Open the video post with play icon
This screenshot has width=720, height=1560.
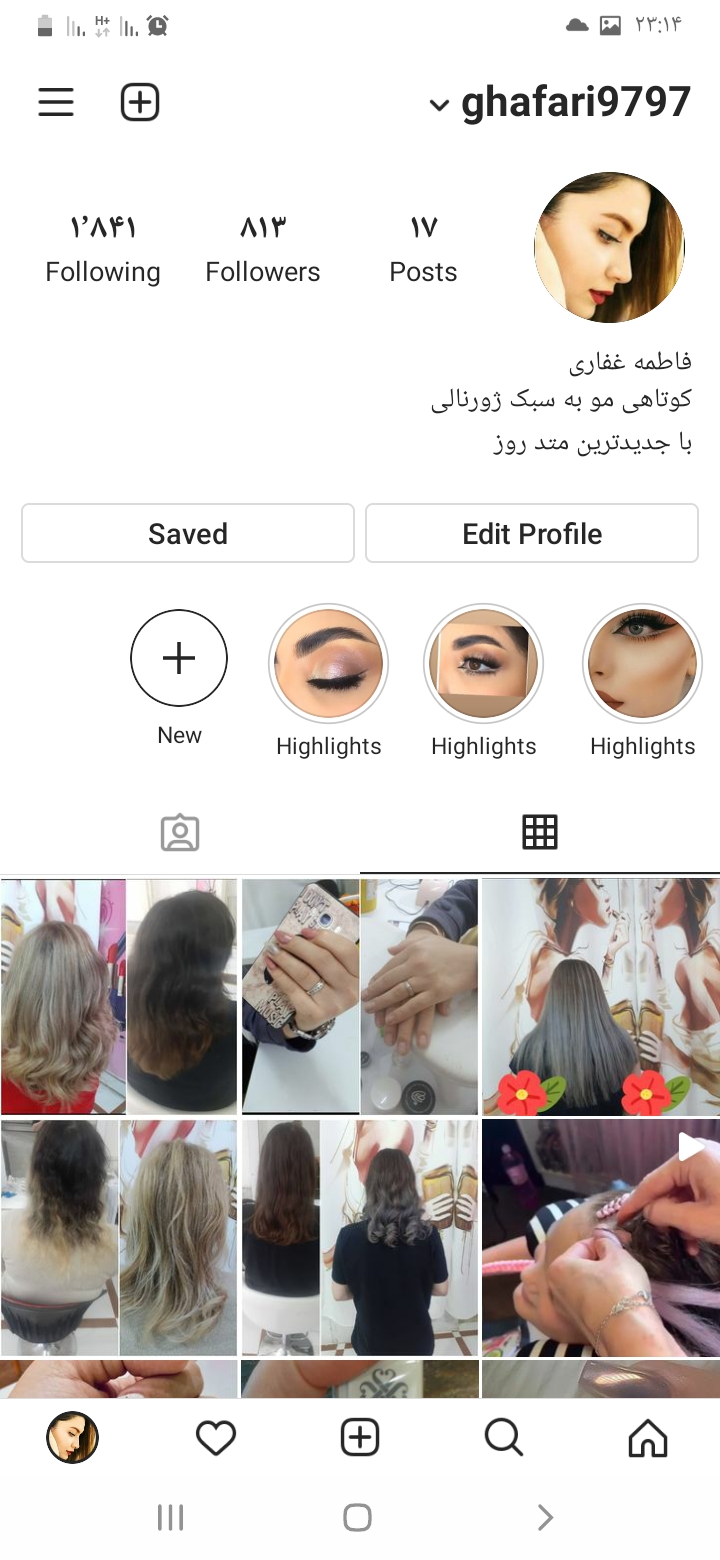coord(601,1238)
